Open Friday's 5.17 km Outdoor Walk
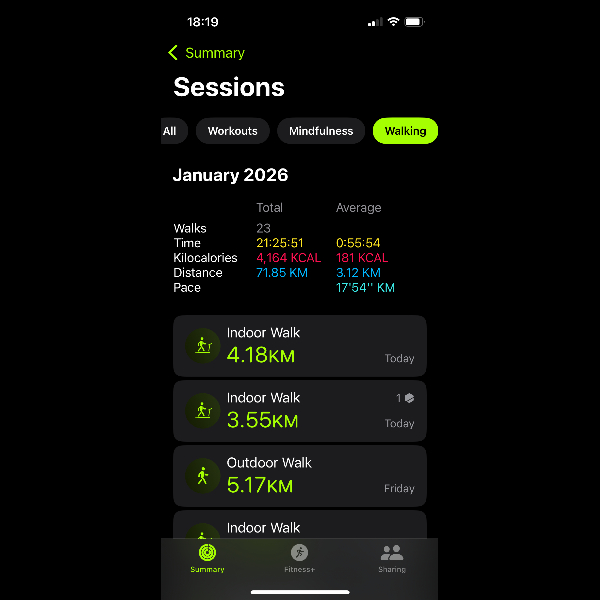 pyautogui.click(x=300, y=476)
